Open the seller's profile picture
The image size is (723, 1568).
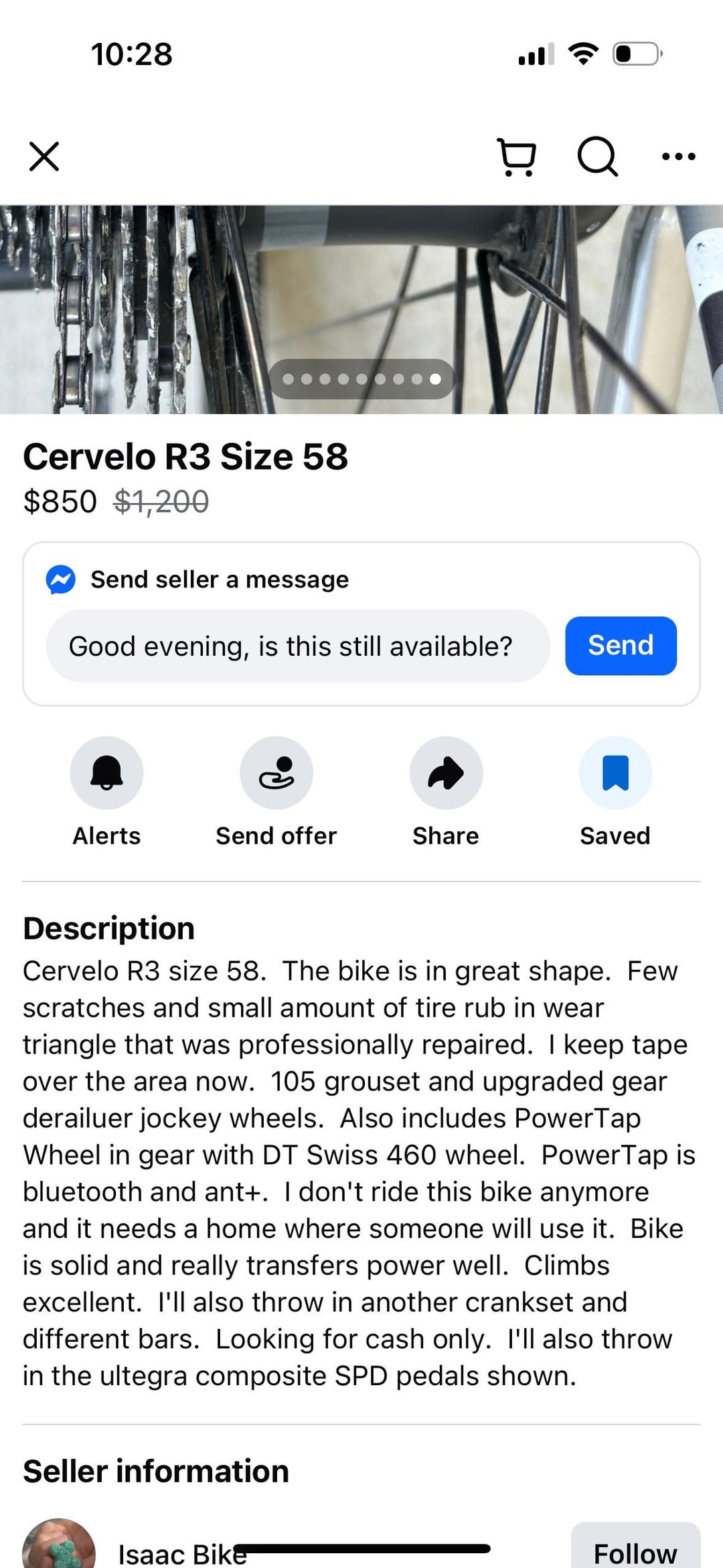[59, 1547]
